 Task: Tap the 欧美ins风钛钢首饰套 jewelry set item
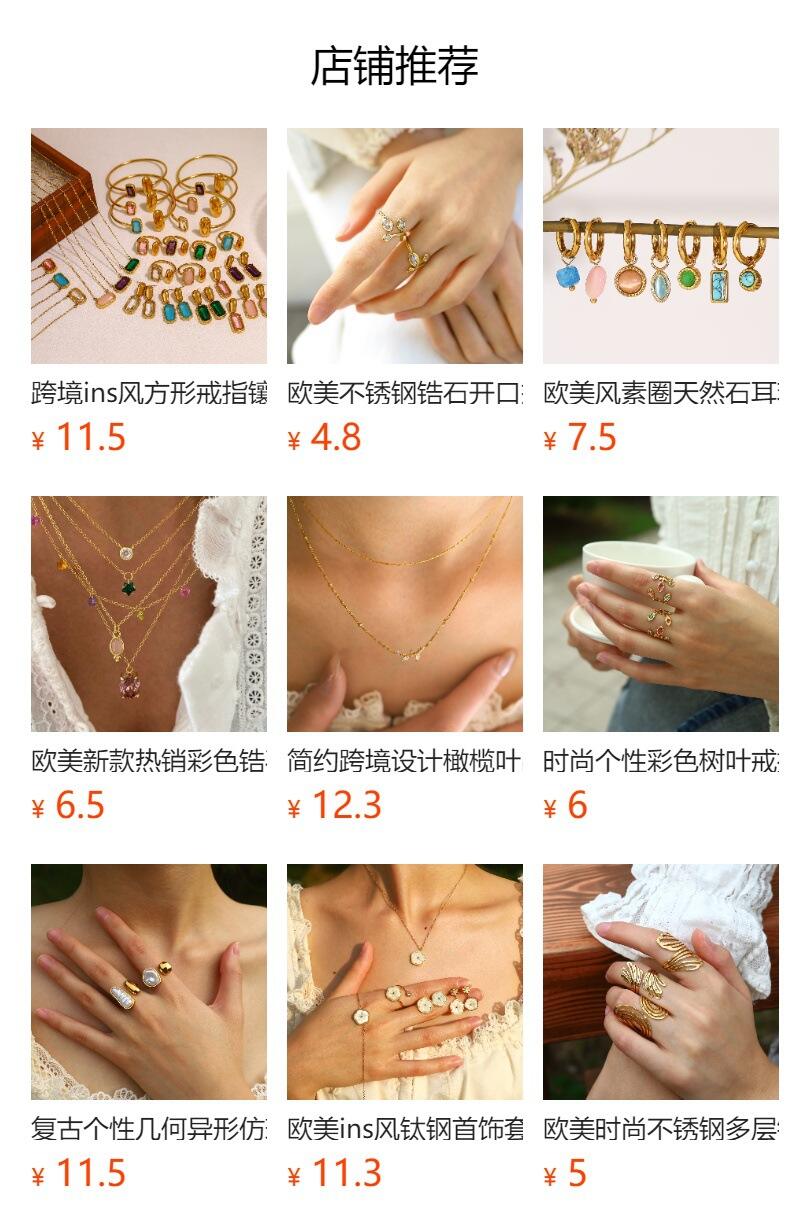point(404,982)
